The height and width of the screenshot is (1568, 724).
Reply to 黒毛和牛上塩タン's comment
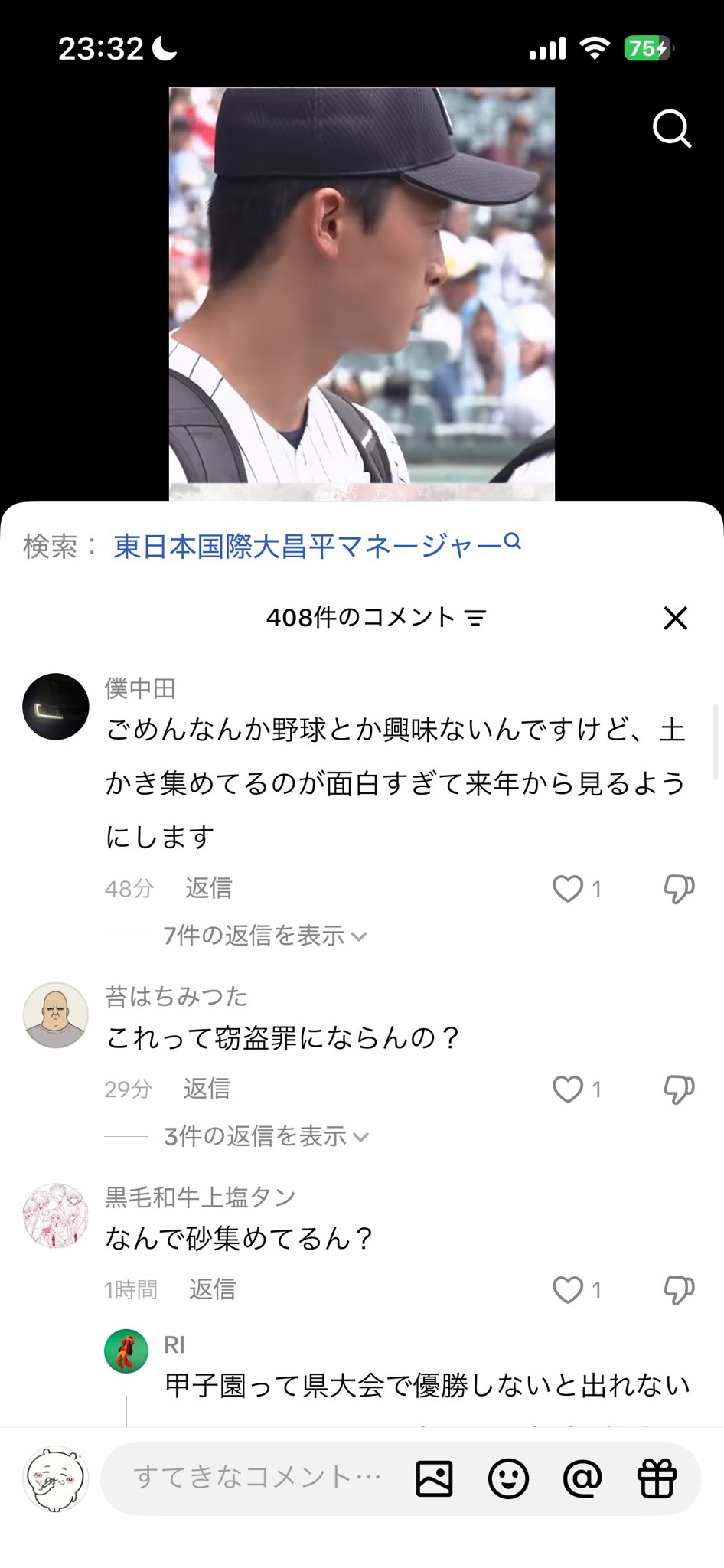(213, 1289)
